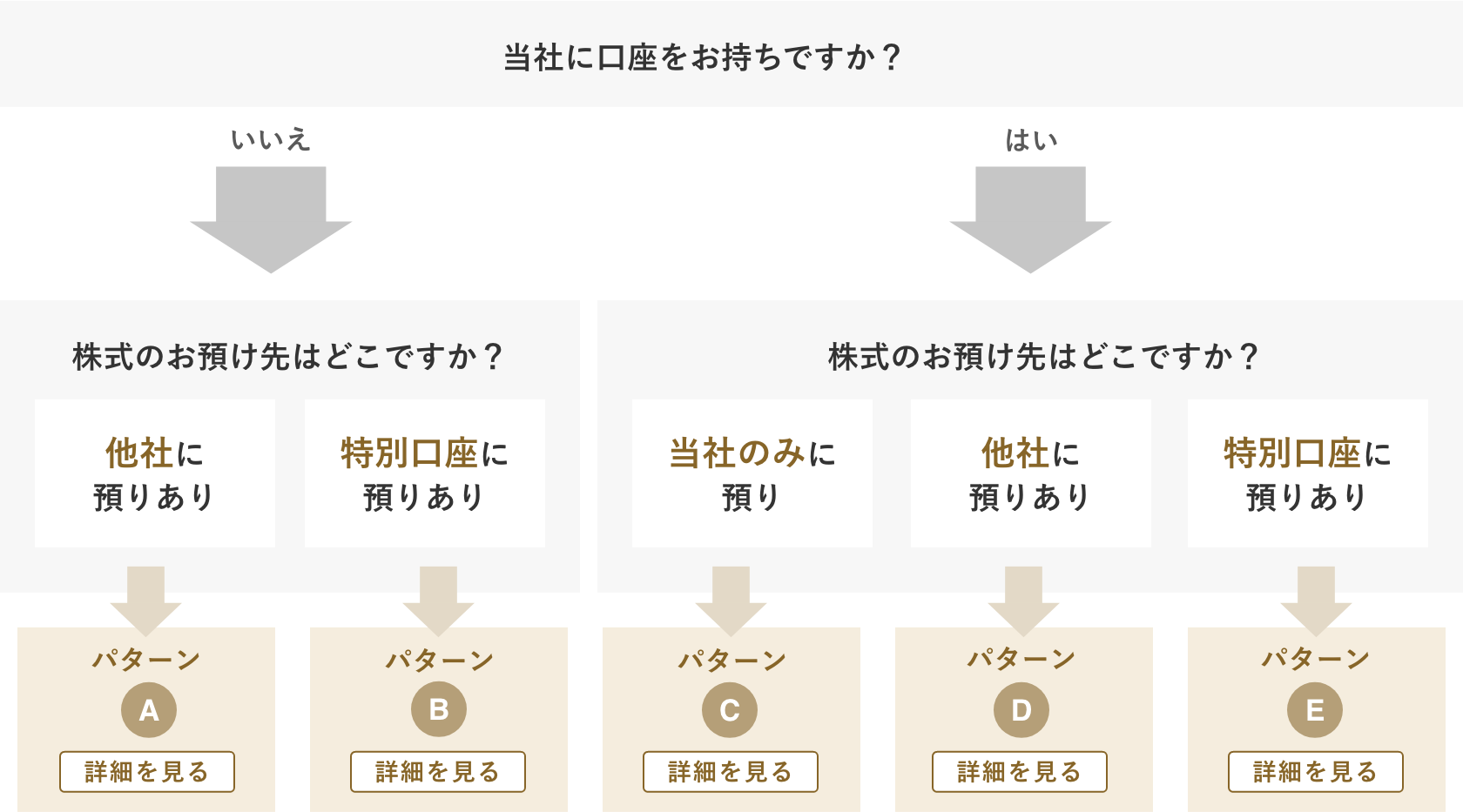
Task: Select 詳細を見る under Pattern E
Action: coord(1316,772)
